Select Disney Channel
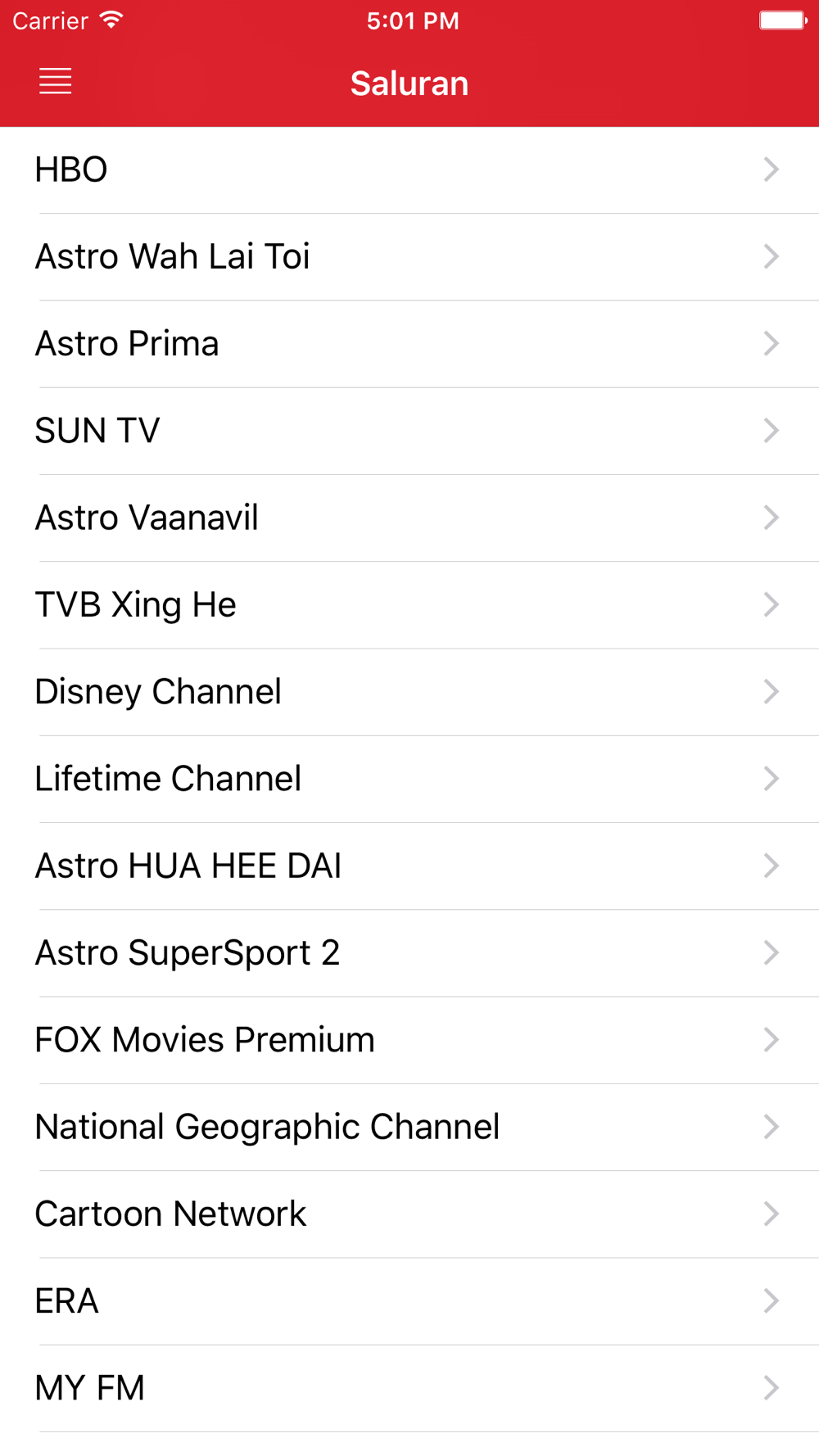This screenshot has width=819, height=1456. click(x=409, y=692)
